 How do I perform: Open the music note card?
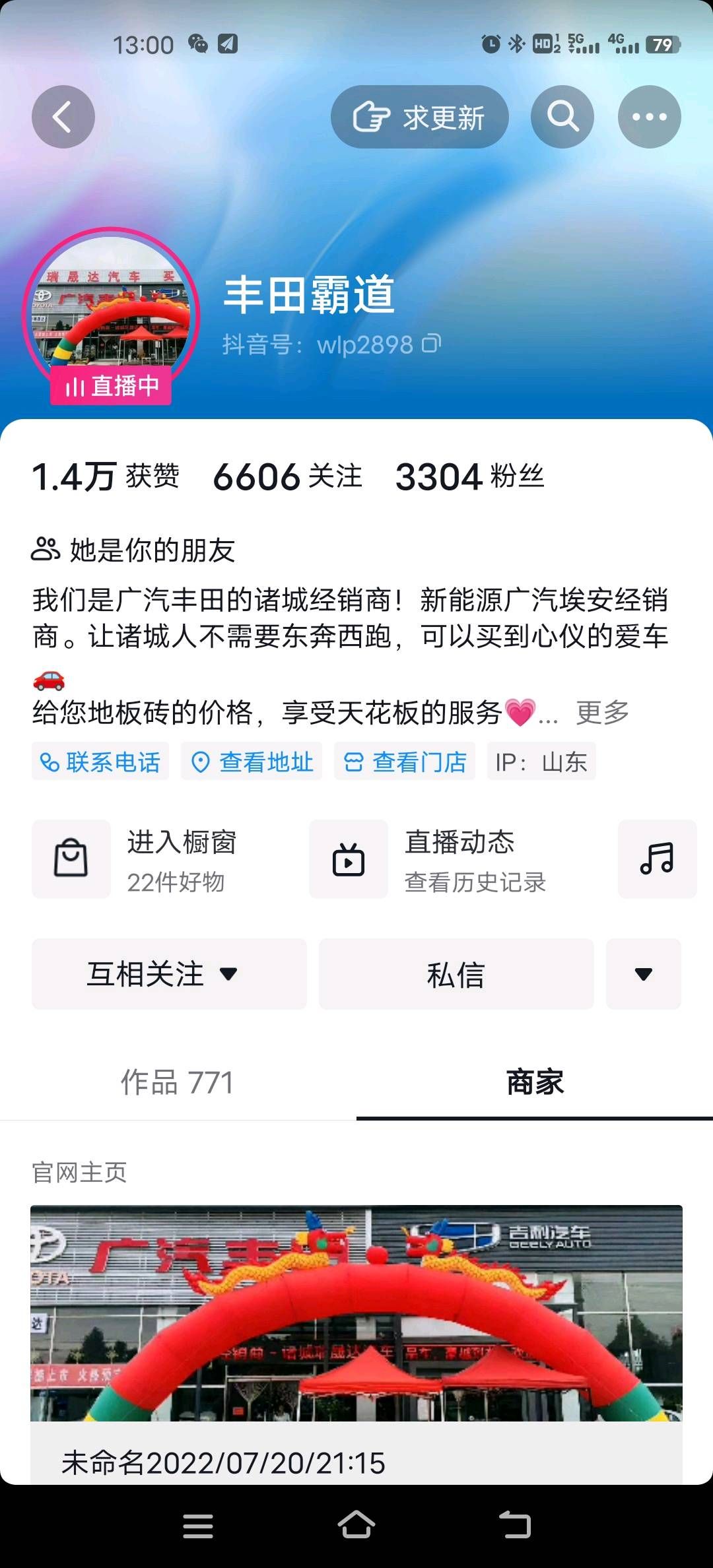coord(658,859)
